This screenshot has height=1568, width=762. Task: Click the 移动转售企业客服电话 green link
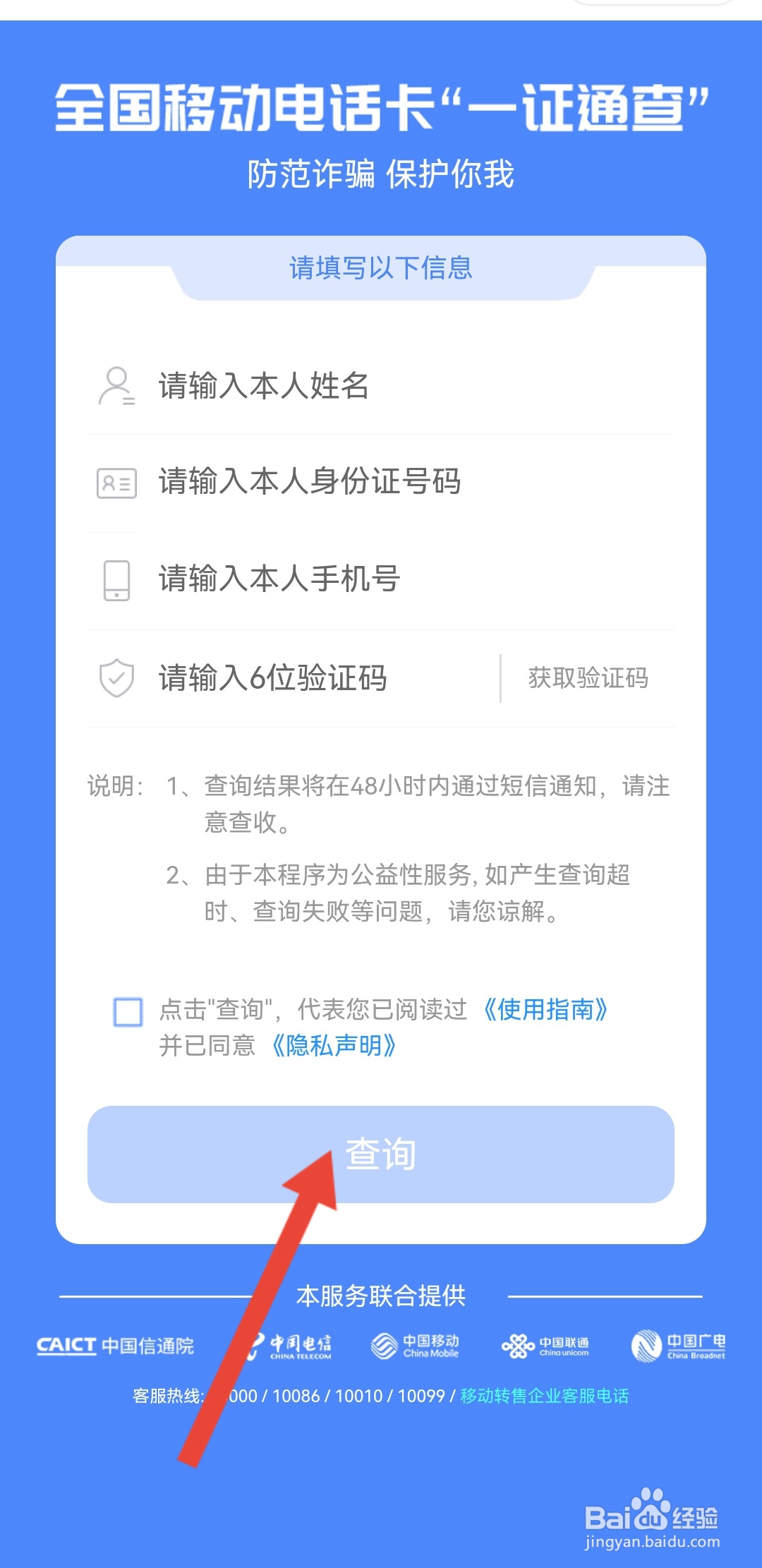click(545, 1396)
